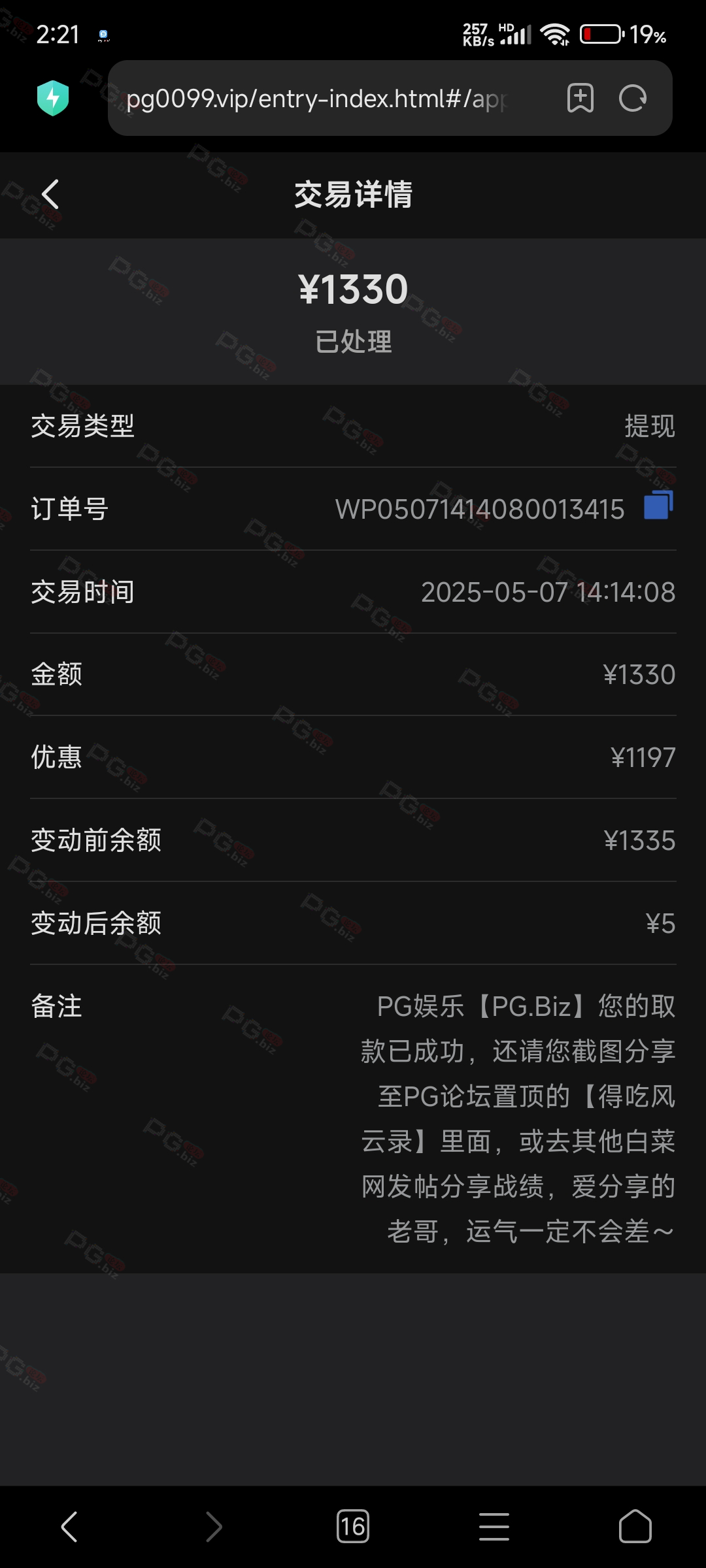Reload the current web page
706x1568 pixels.
point(633,99)
